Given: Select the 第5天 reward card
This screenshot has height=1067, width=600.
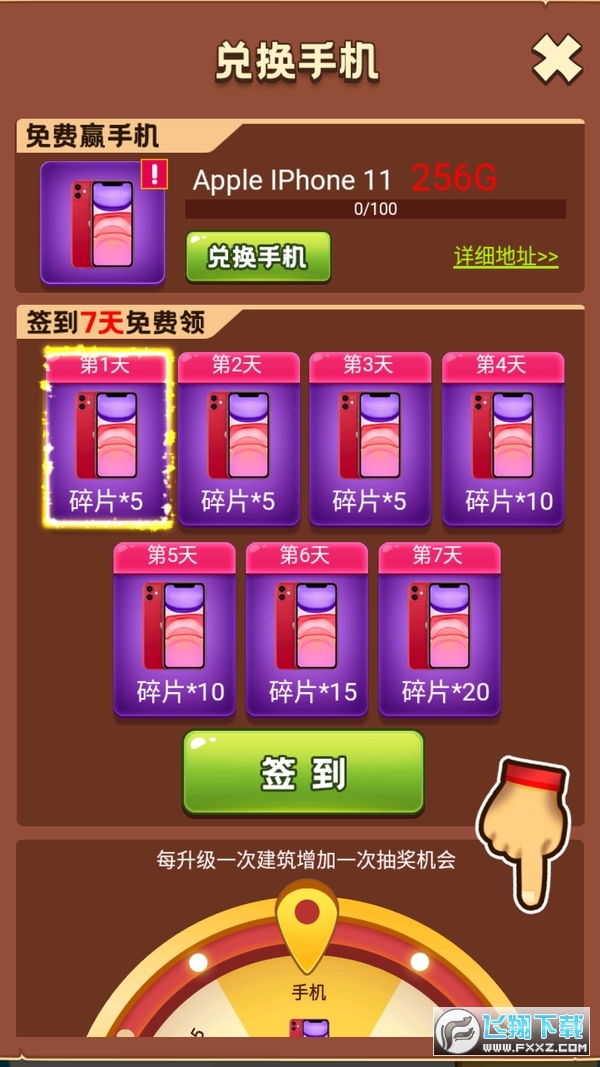Looking at the screenshot, I should pos(174,630).
